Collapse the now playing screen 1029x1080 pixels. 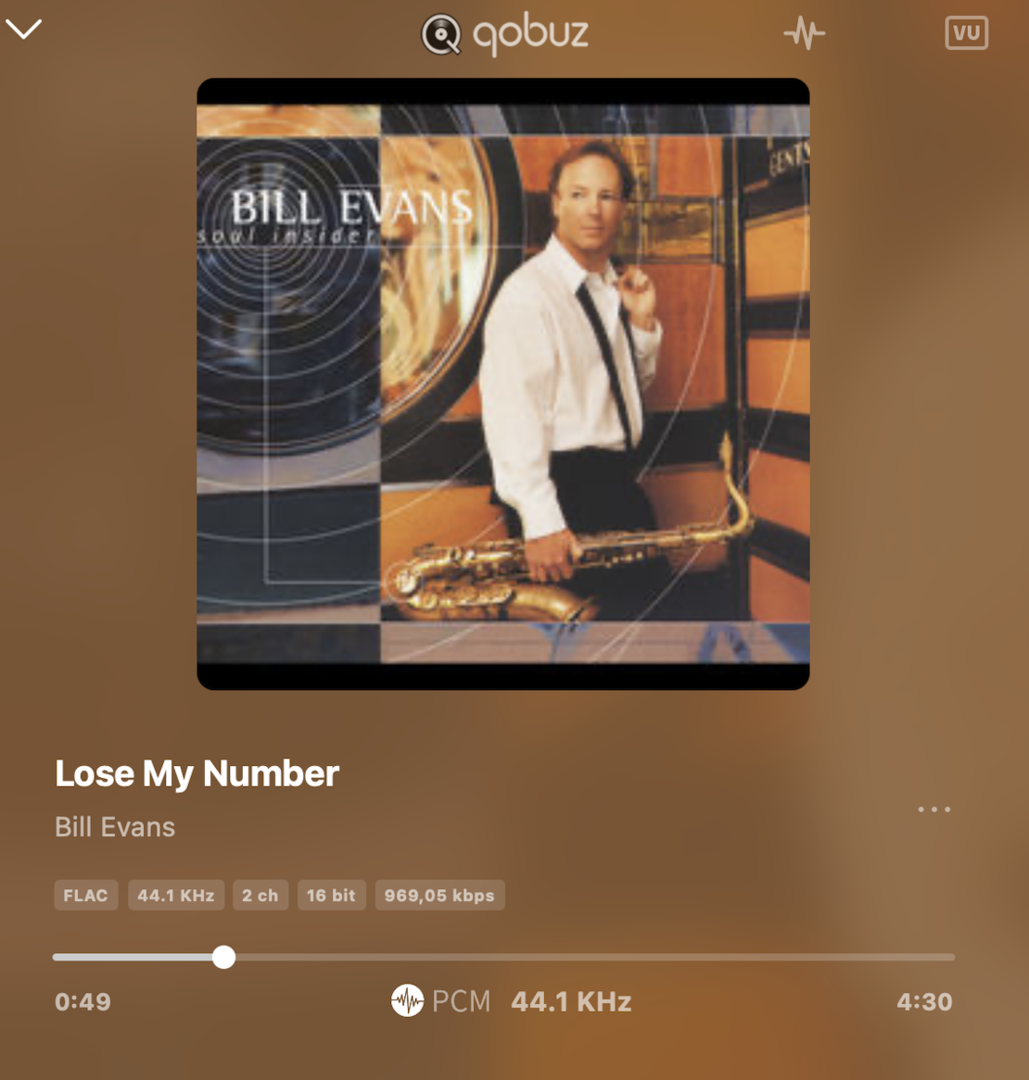coord(24,30)
